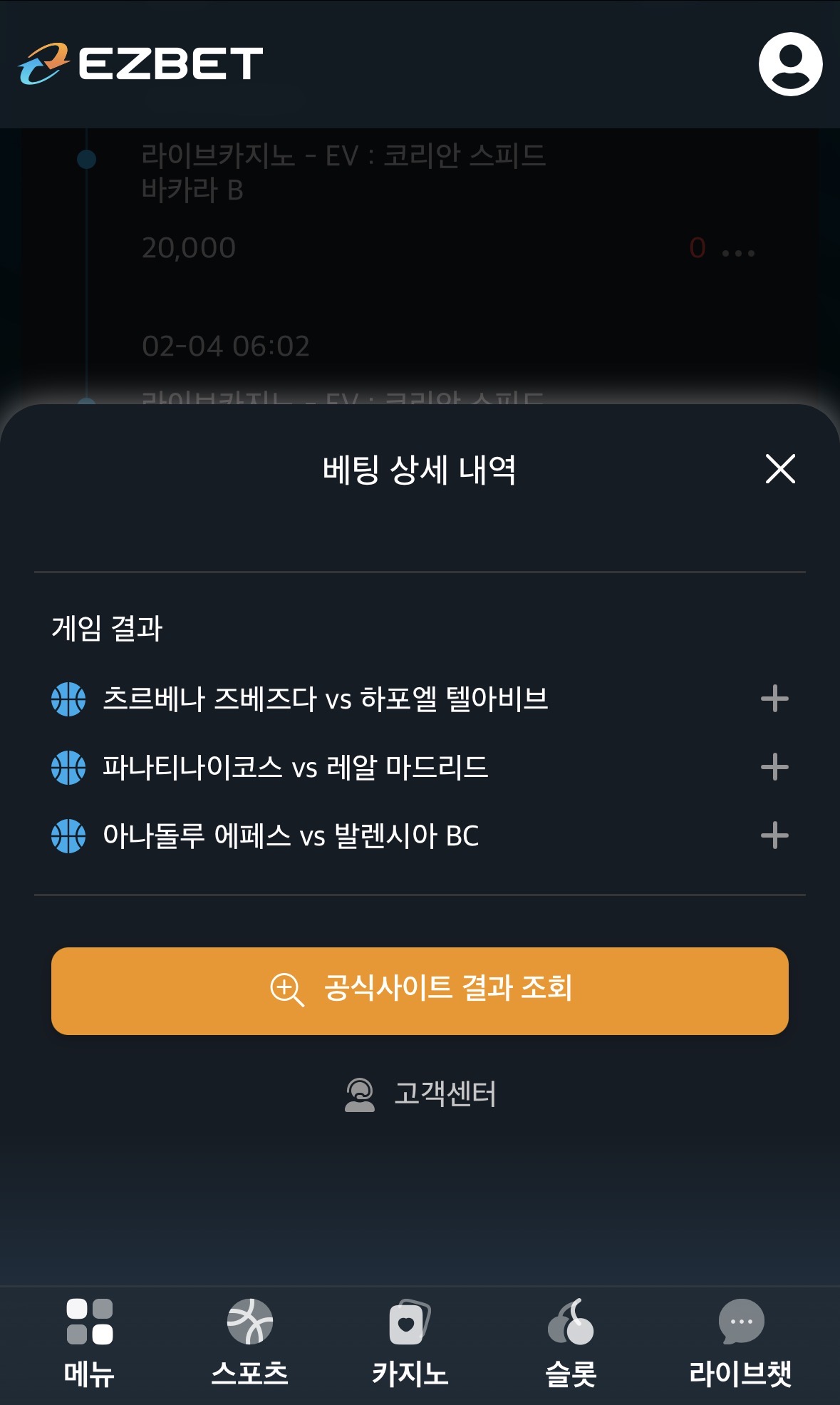Viewport: 840px width, 1405px height.
Task: Switch to the 스포츠 tab
Action: point(249,1344)
